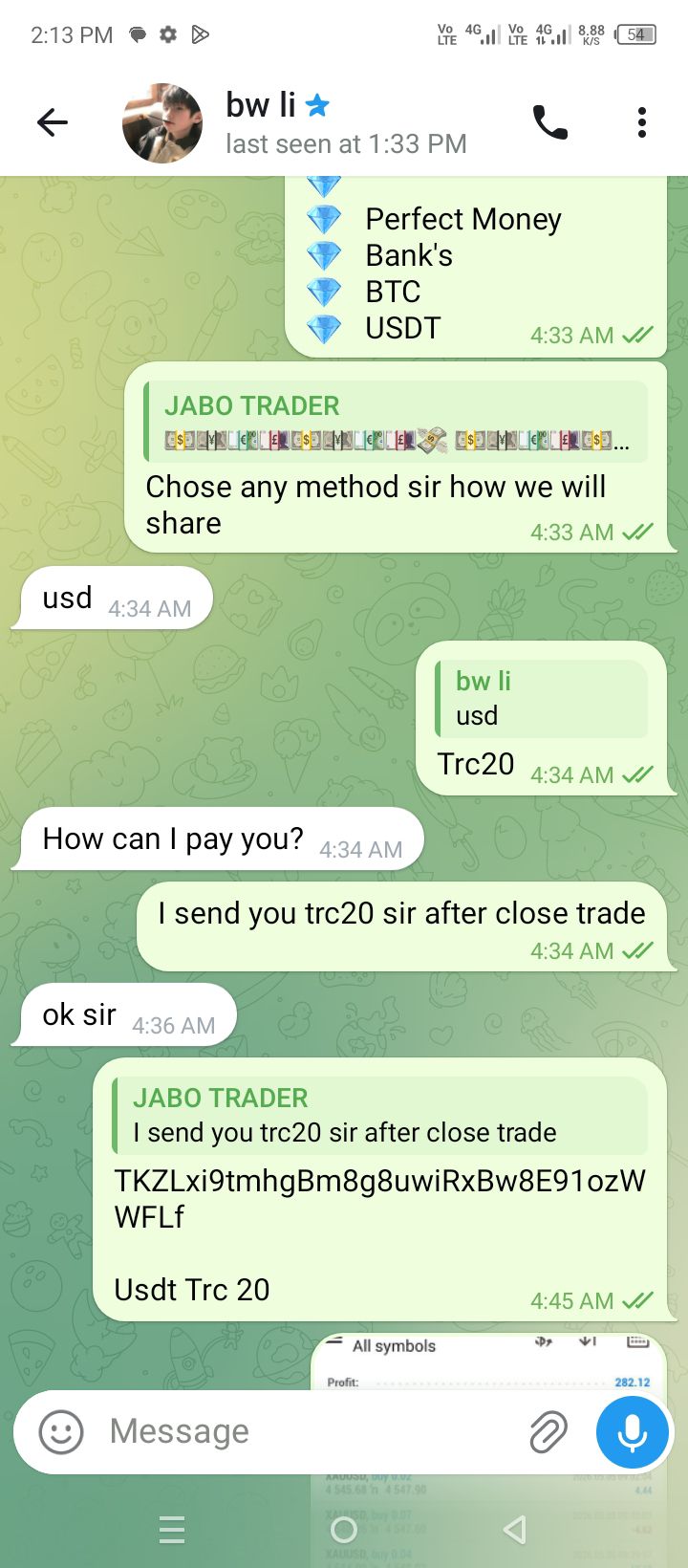
Task: Tap the system recent apps button
Action: pos(172,1530)
